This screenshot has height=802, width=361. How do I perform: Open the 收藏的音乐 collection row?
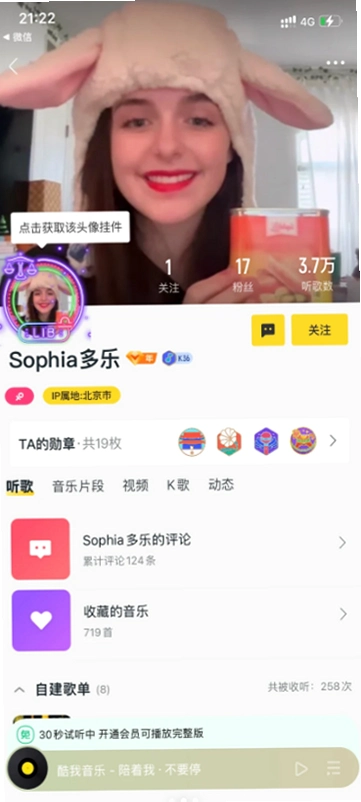[x=179, y=620]
